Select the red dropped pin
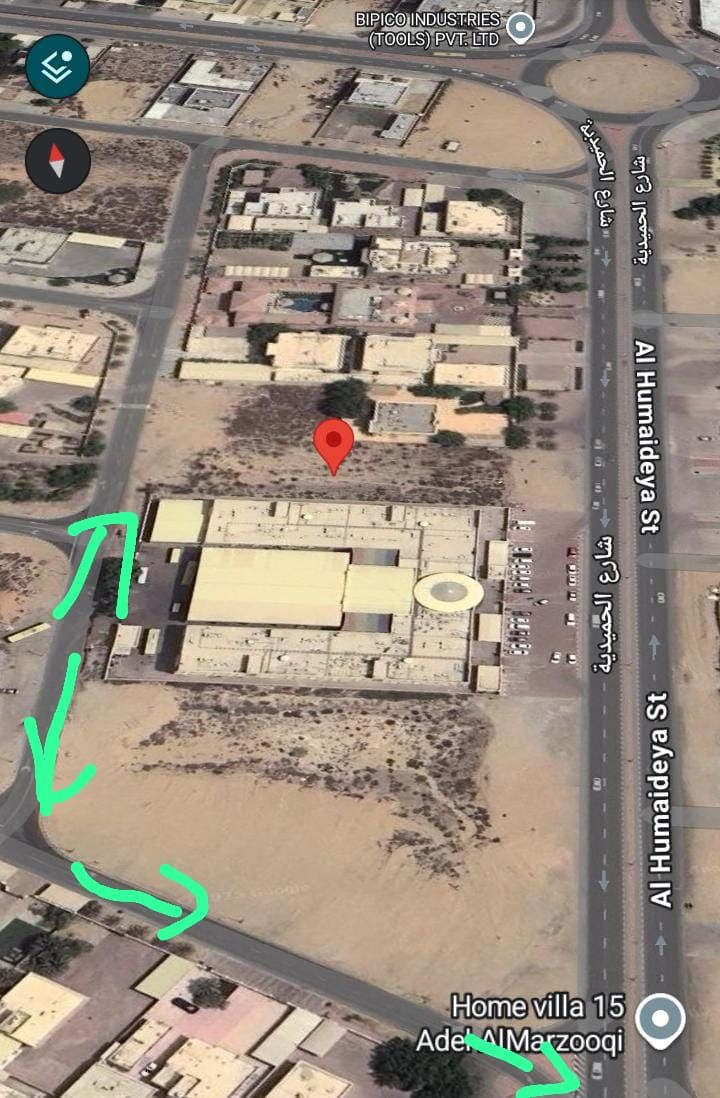 [x=334, y=443]
